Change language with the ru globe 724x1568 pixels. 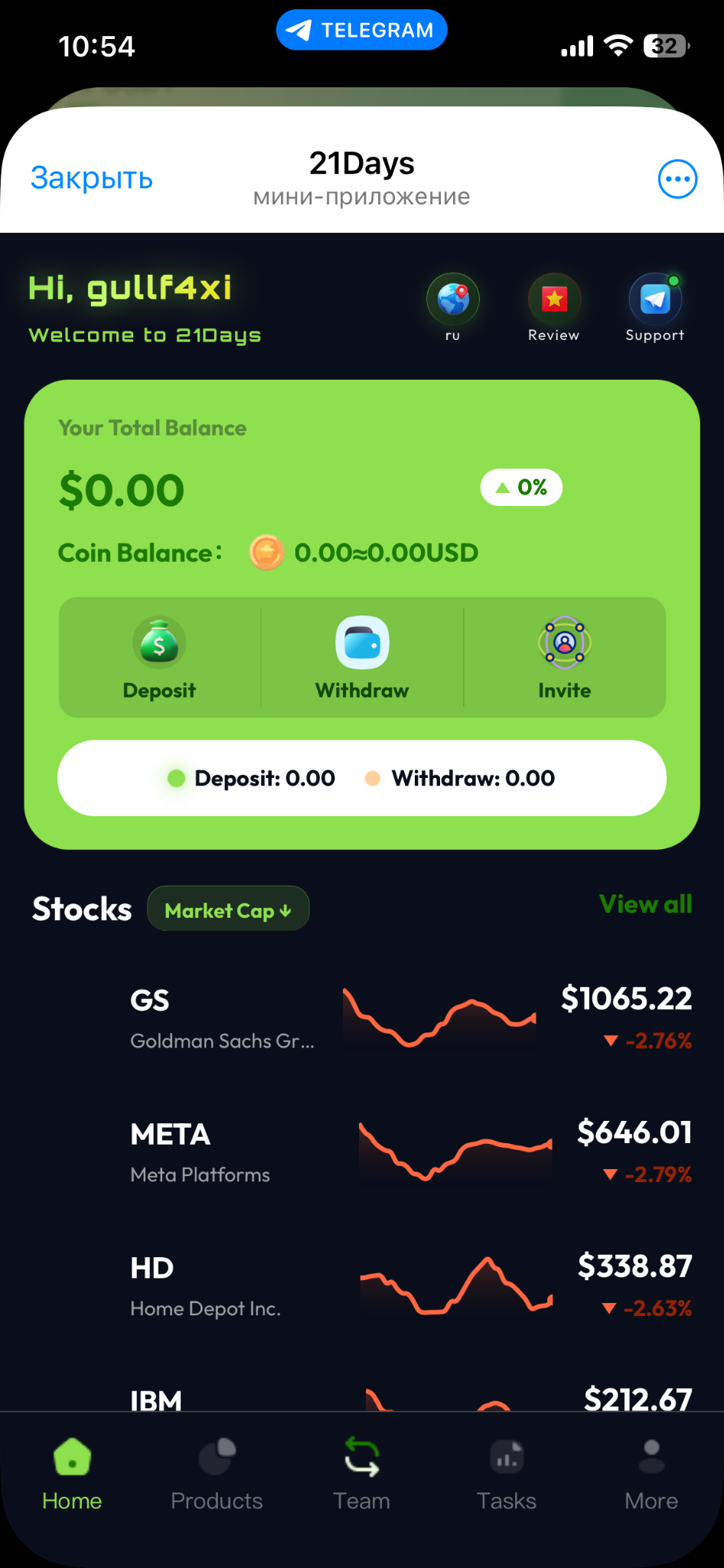coord(453,307)
